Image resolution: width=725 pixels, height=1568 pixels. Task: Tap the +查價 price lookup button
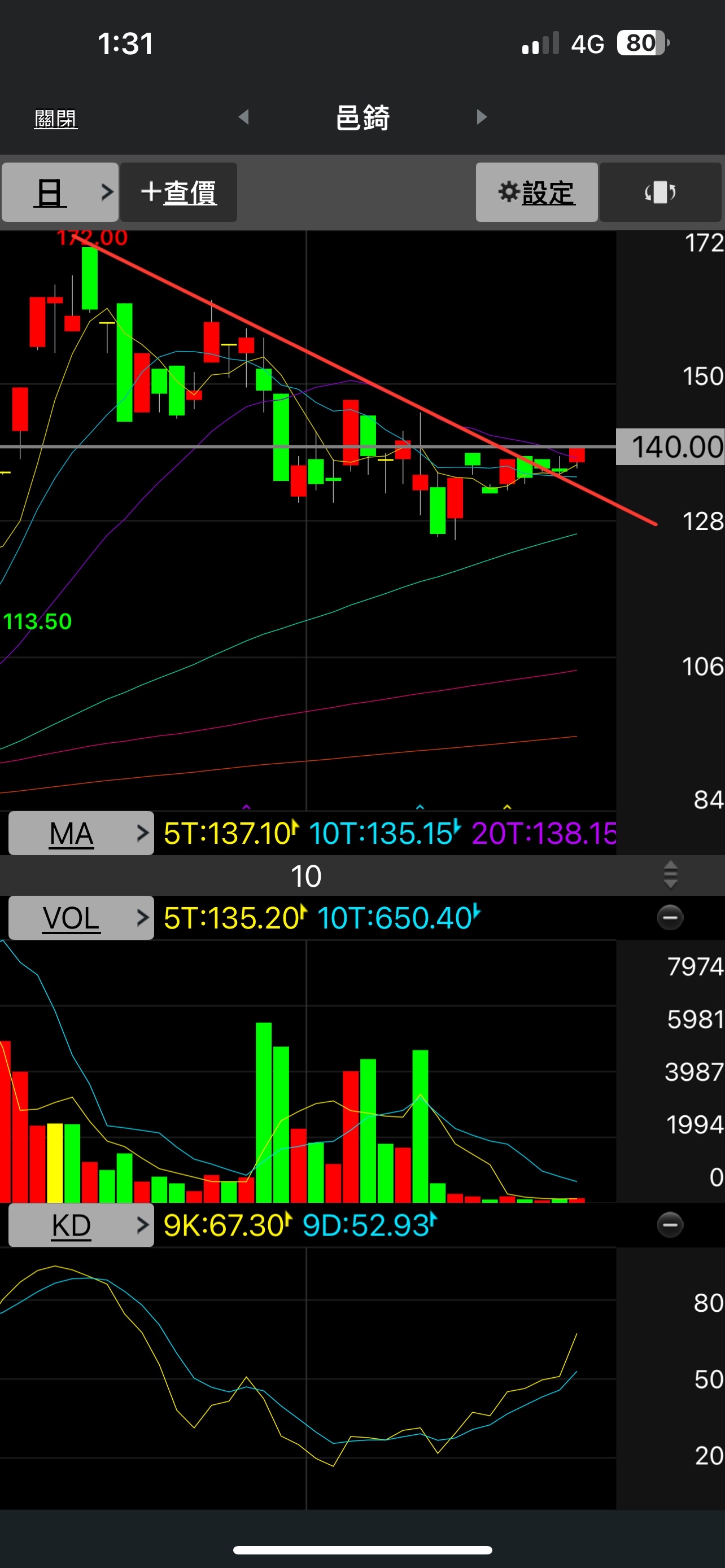(x=178, y=192)
